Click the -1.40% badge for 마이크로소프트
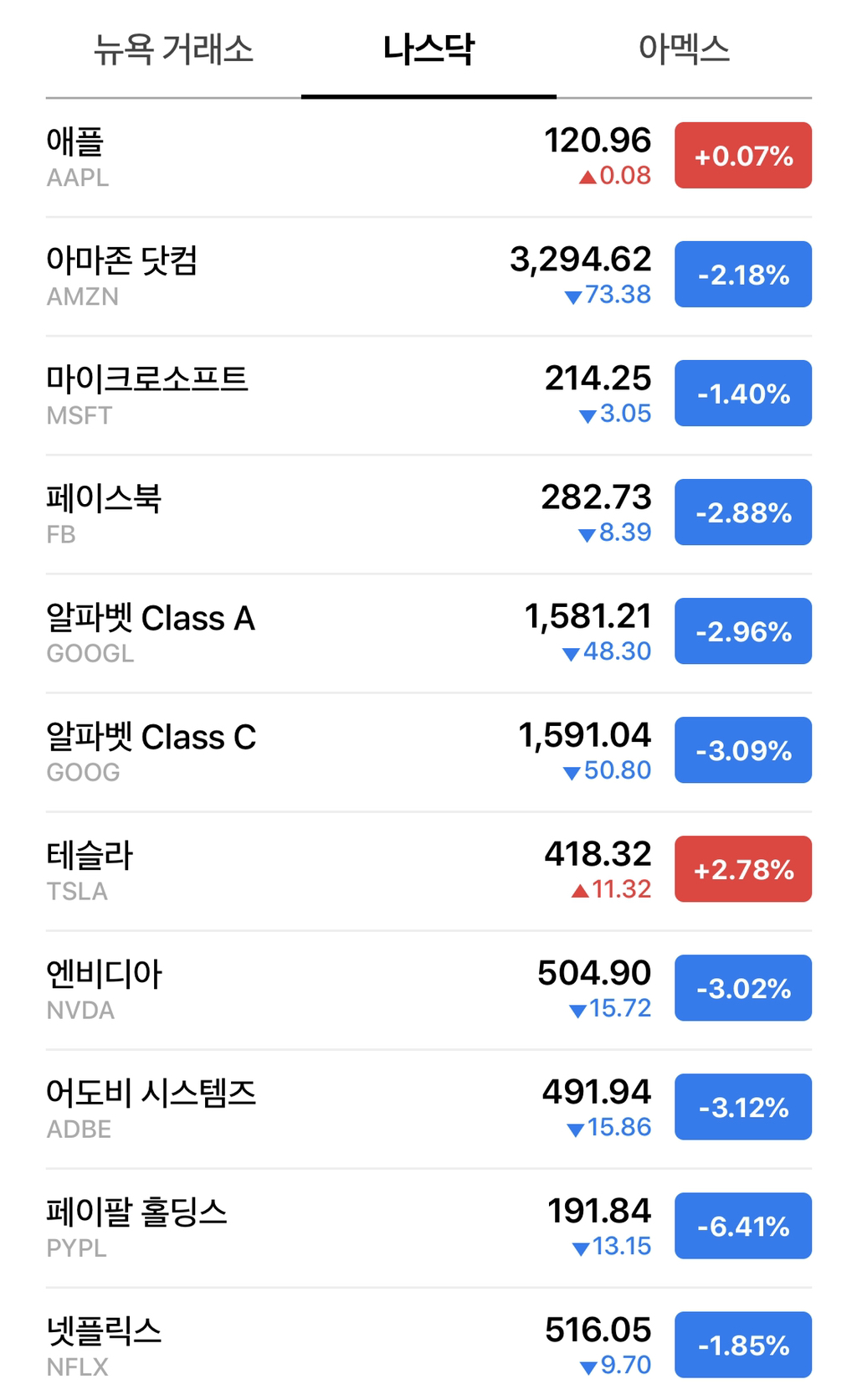The height and width of the screenshot is (1400, 857). pos(743,394)
